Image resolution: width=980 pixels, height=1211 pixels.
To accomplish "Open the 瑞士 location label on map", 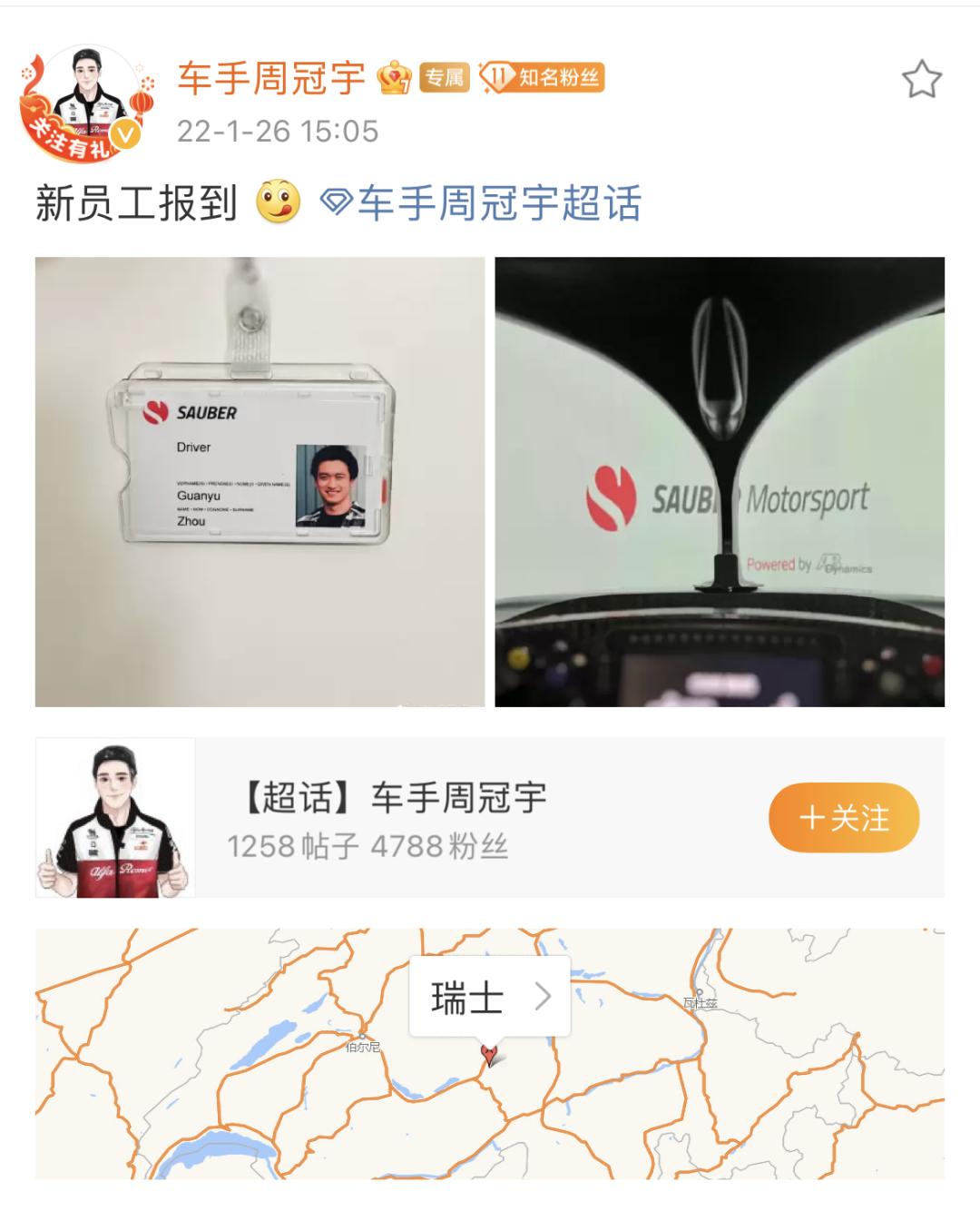I will point(490,997).
